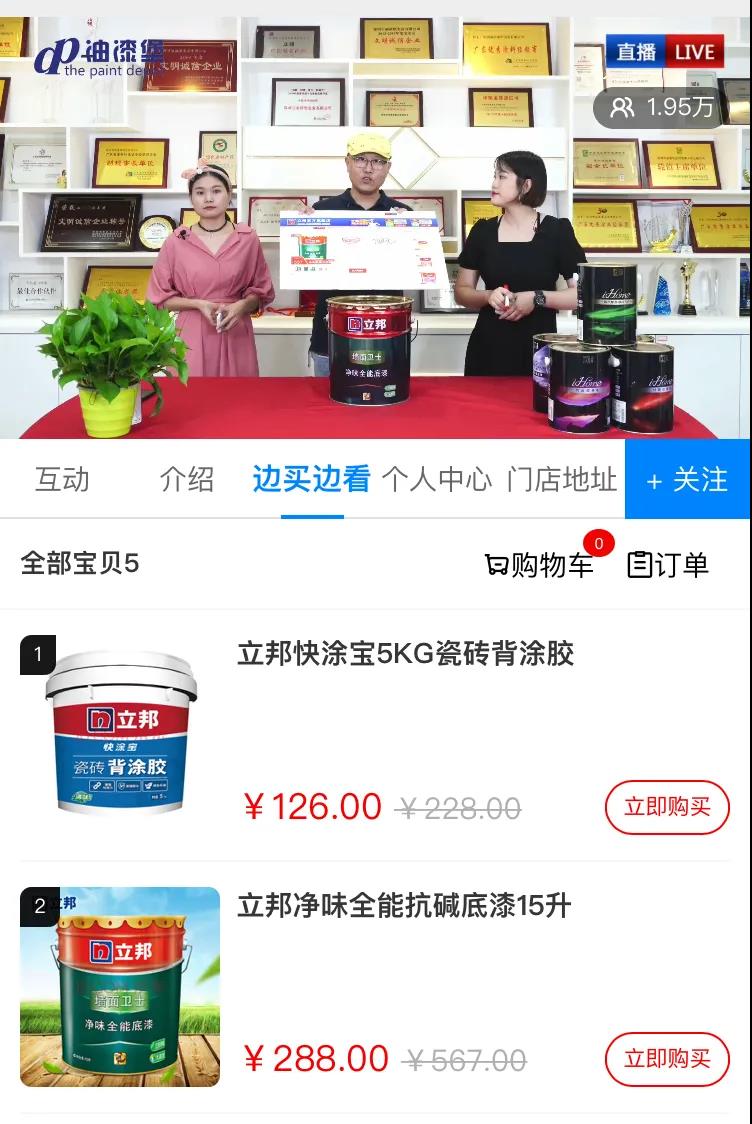The width and height of the screenshot is (752, 1124).
Task: Open the 购物车 shopping cart
Action: tap(539, 565)
